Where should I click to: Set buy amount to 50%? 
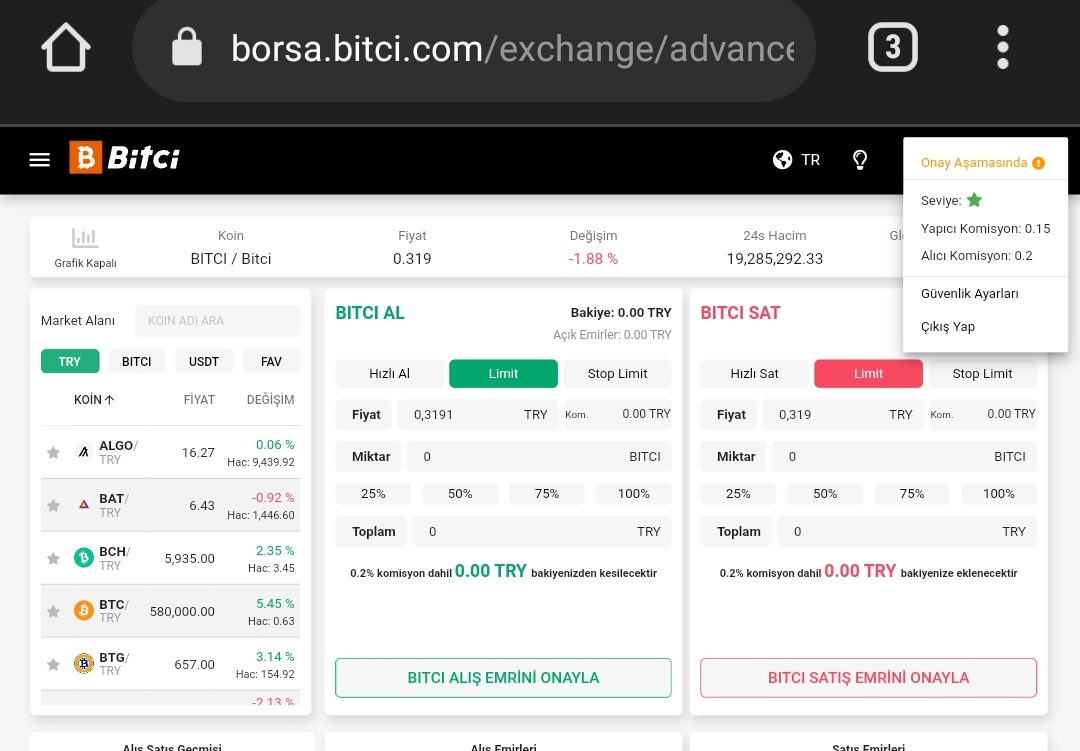click(x=460, y=494)
